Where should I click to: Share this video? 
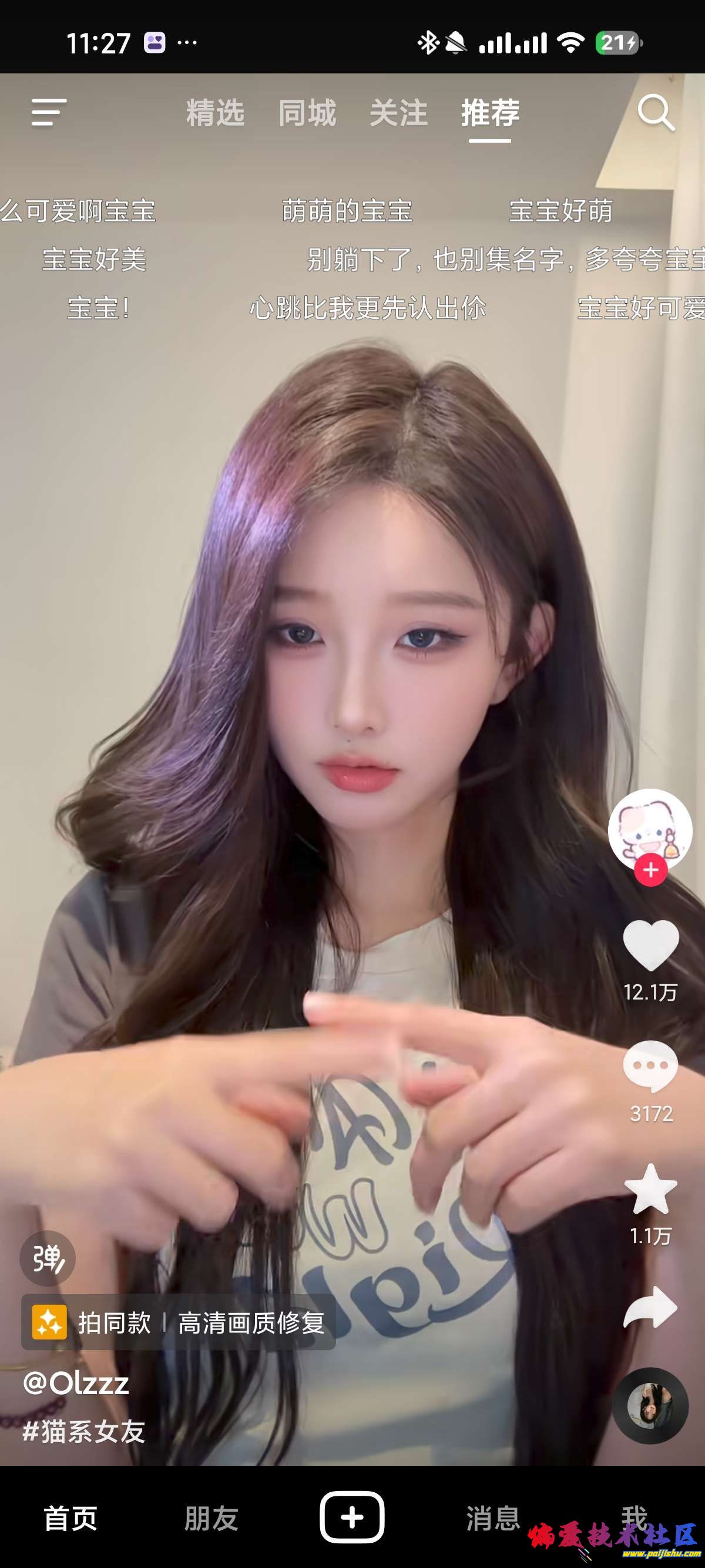[650, 1307]
